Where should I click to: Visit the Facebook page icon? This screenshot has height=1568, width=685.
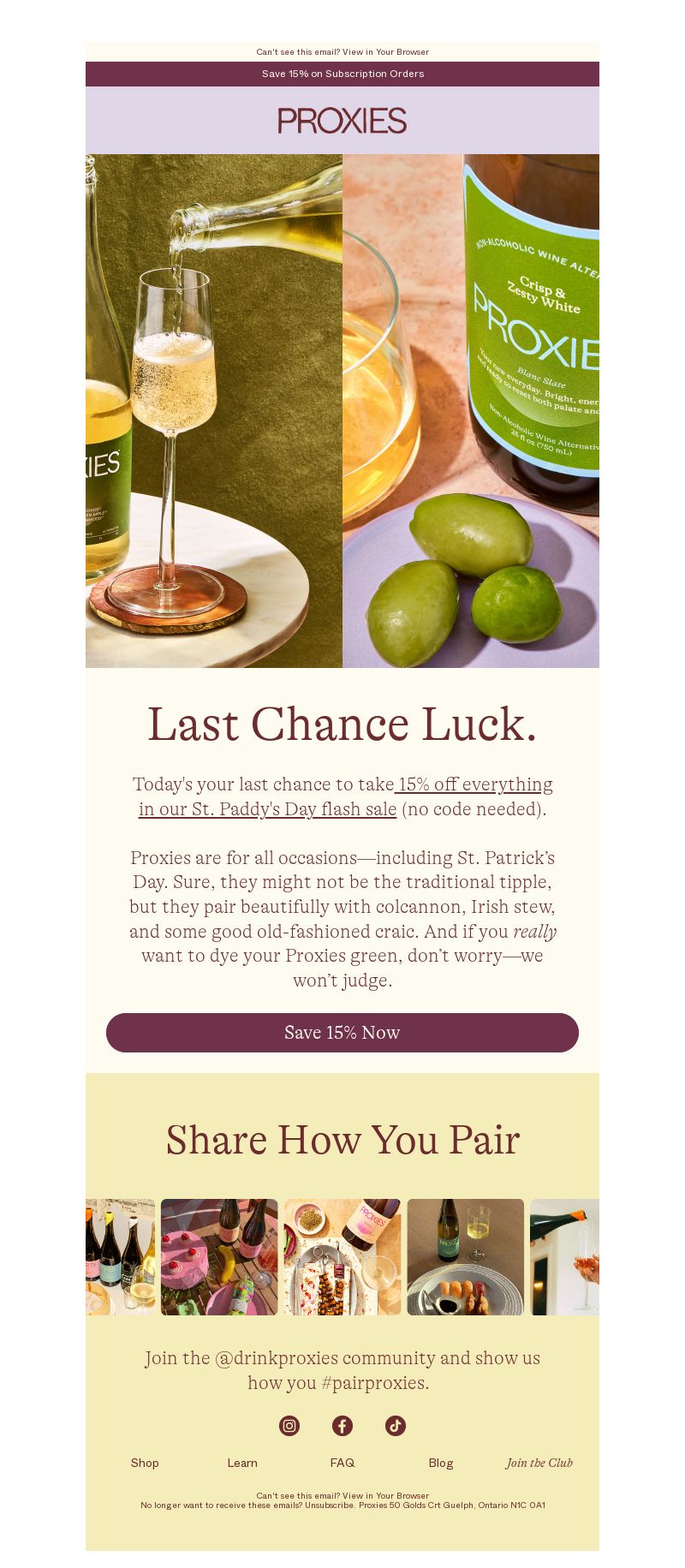[x=342, y=1426]
